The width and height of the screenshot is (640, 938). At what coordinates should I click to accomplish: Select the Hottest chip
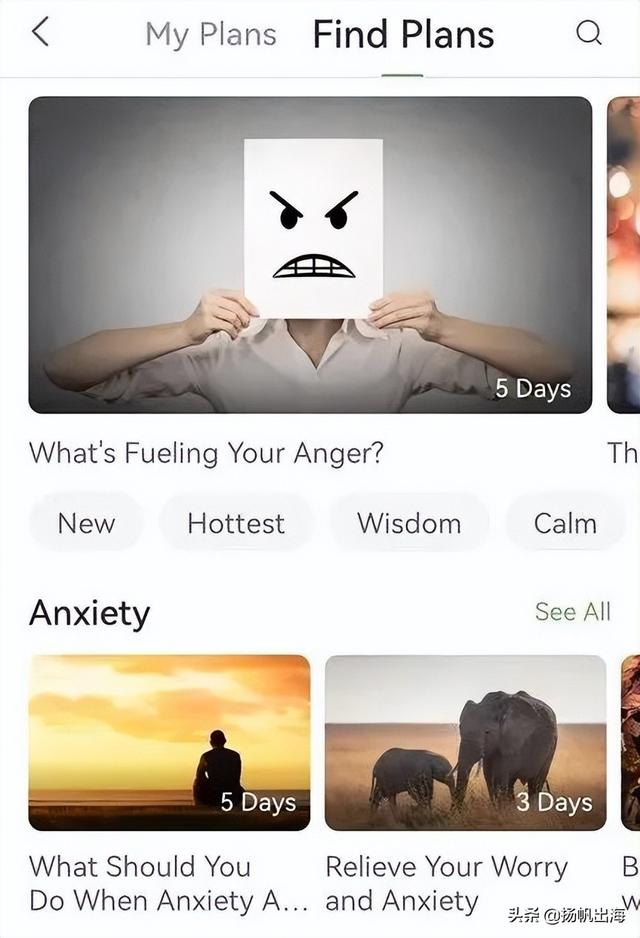pyautogui.click(x=236, y=523)
